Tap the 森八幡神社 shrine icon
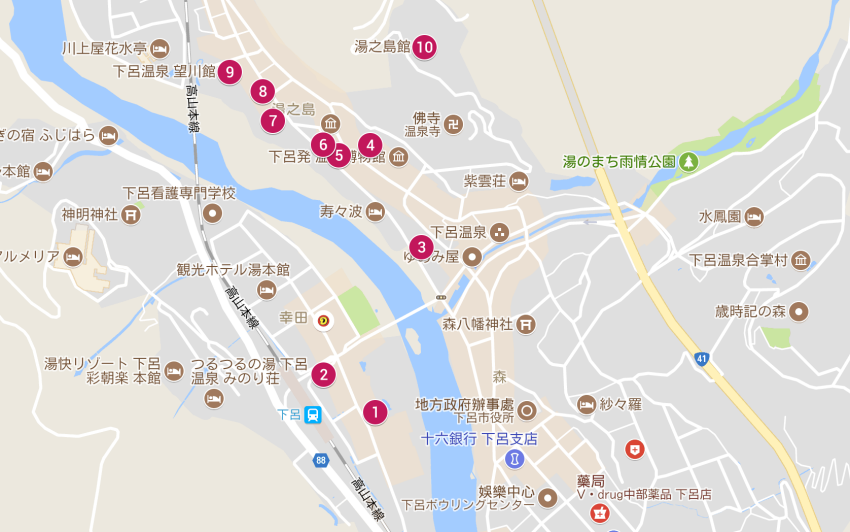850x532 pixels. [x=526, y=324]
